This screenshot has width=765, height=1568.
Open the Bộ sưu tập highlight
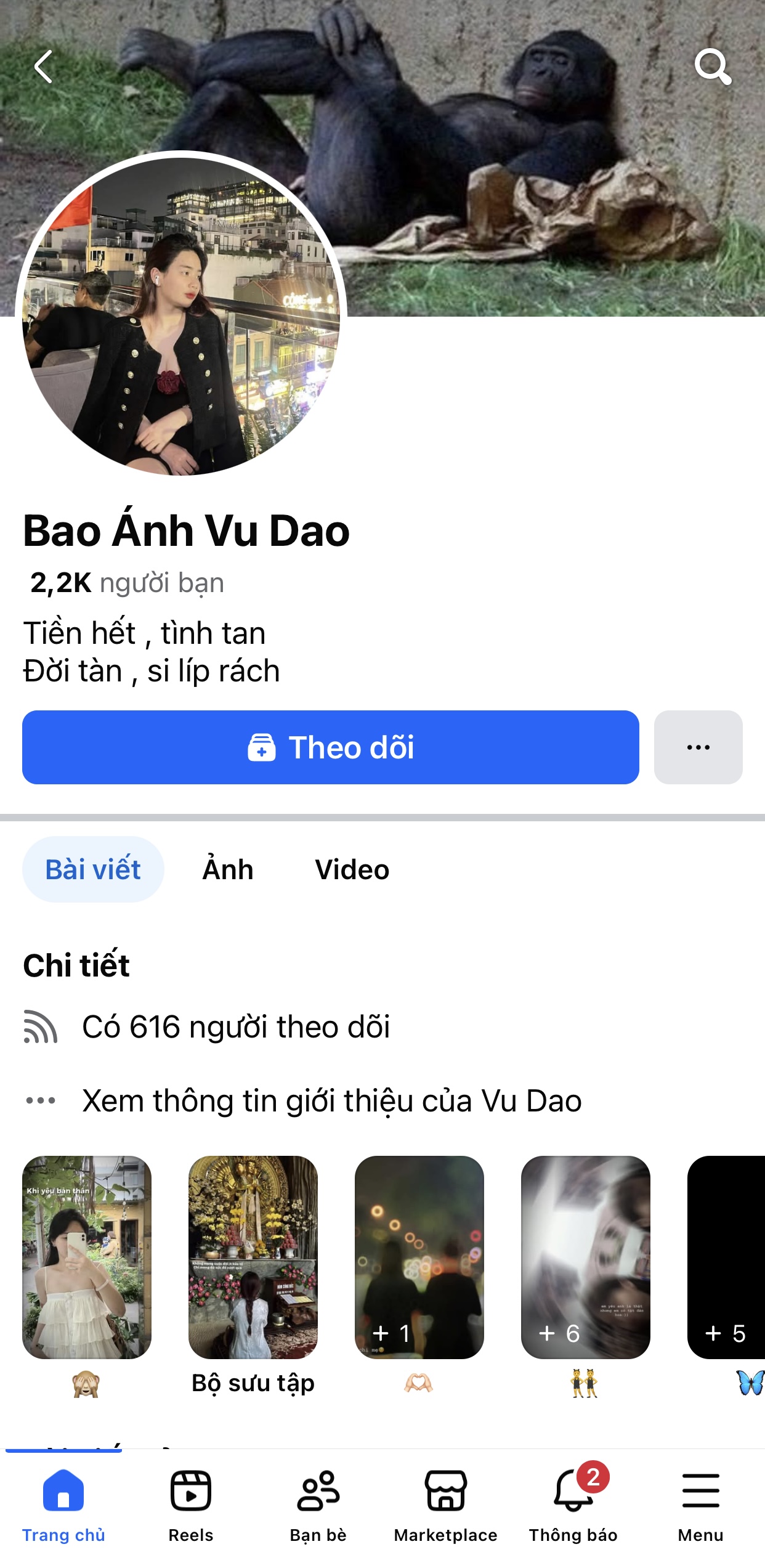[x=253, y=1257]
